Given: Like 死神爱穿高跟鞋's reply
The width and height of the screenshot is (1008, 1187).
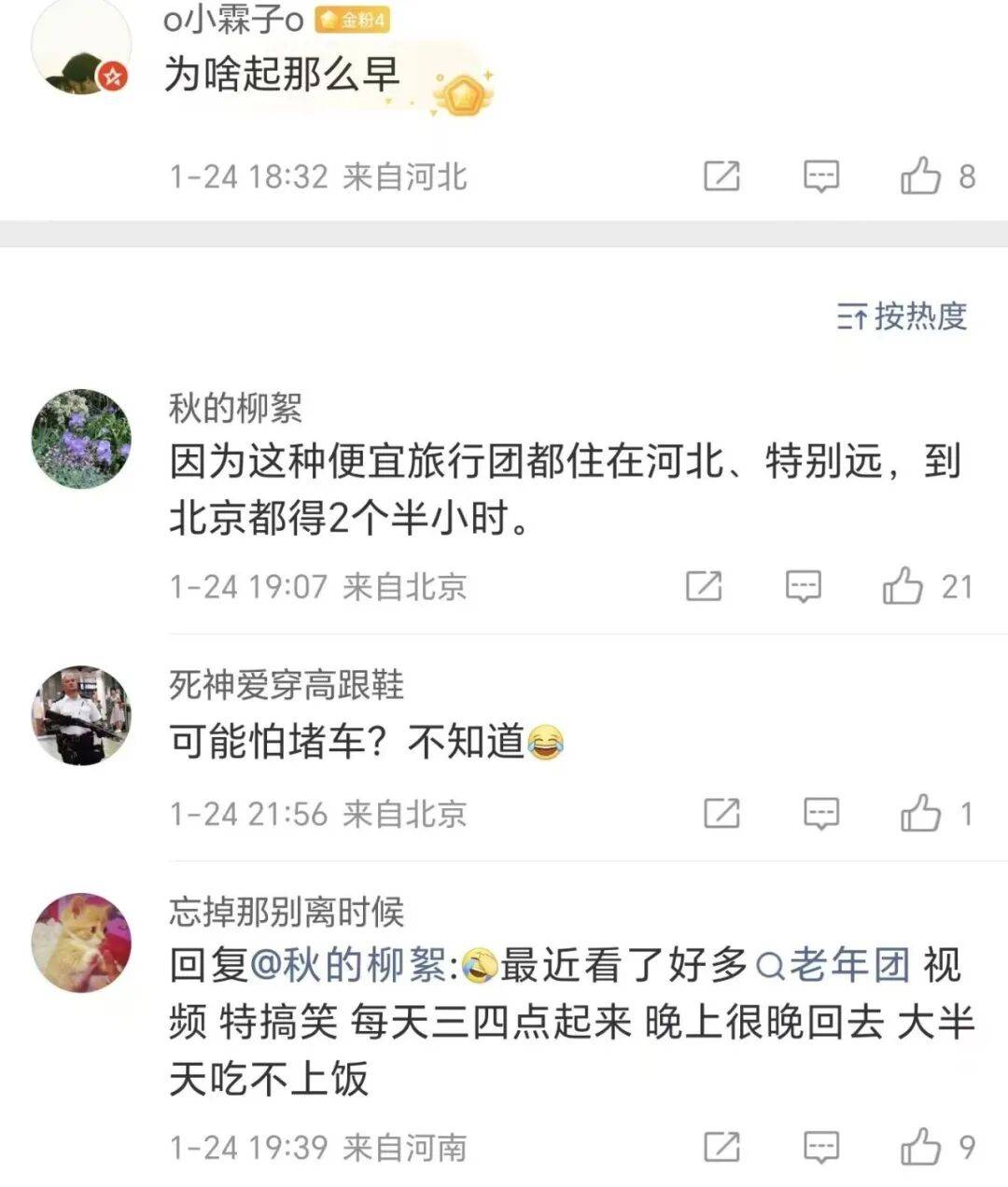Looking at the screenshot, I should click(x=920, y=814).
